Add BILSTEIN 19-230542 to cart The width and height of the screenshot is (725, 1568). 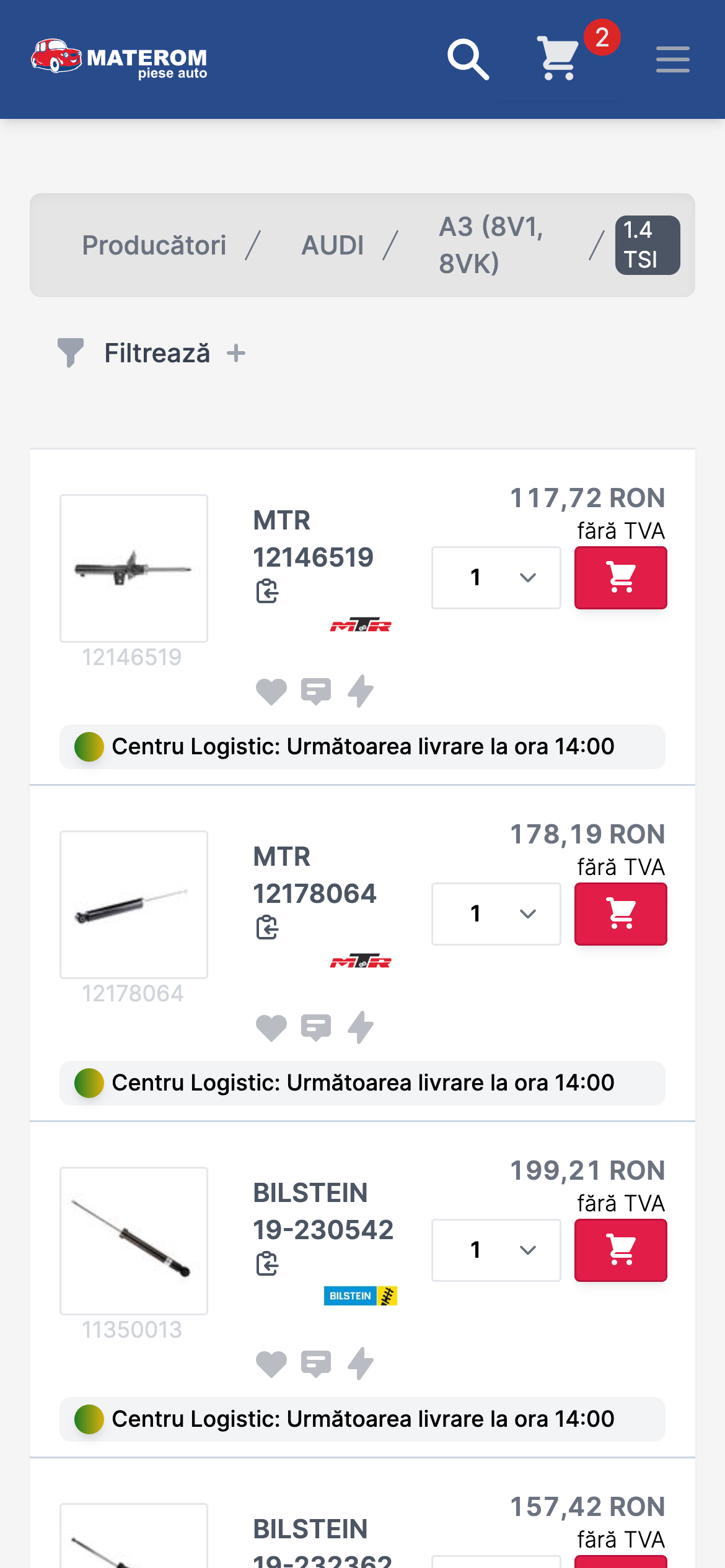click(x=620, y=1250)
